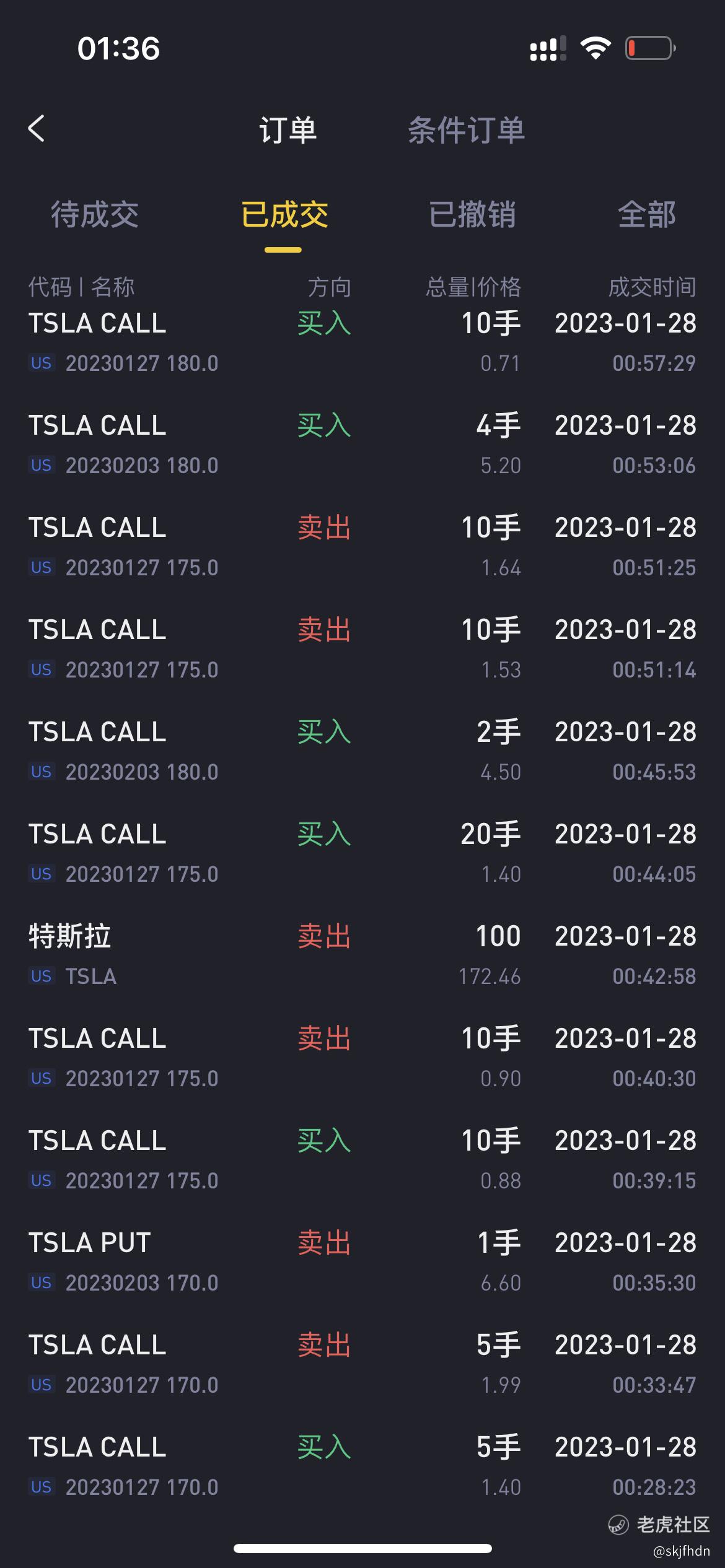Open the 20手 TSLA CALL buy order
This screenshot has height=1568, width=725.
coord(362,853)
